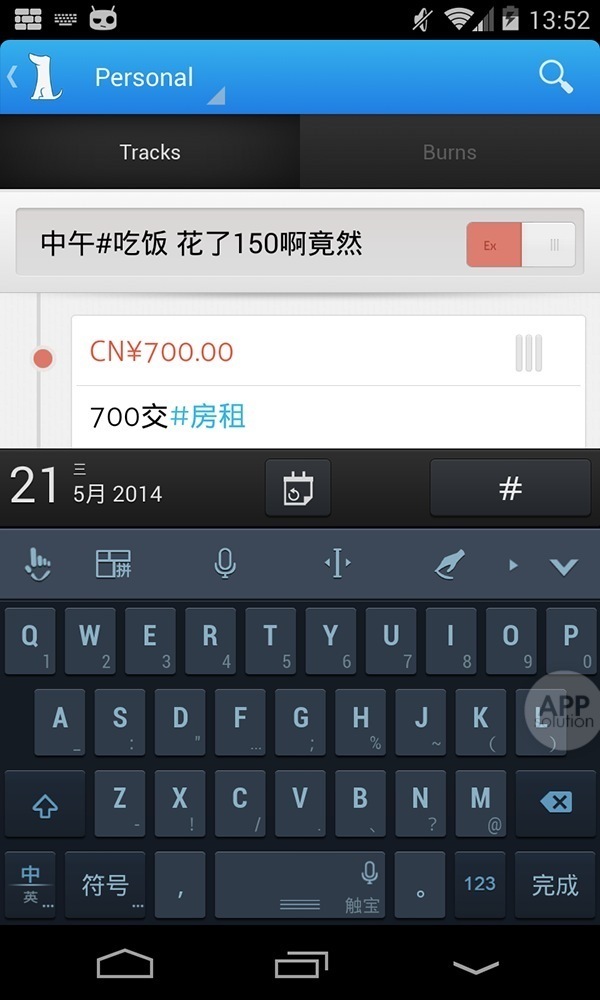
Task: Open the search magnifier
Action: pos(555,77)
